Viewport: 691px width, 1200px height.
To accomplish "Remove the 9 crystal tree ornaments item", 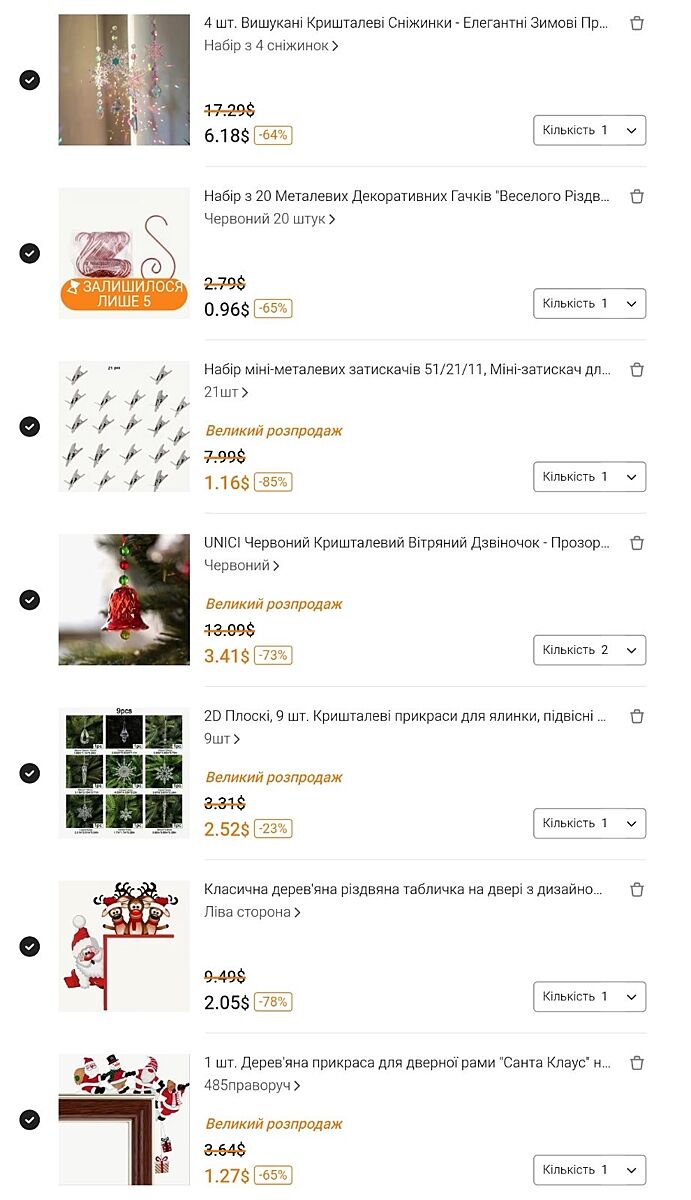I will [x=637, y=716].
